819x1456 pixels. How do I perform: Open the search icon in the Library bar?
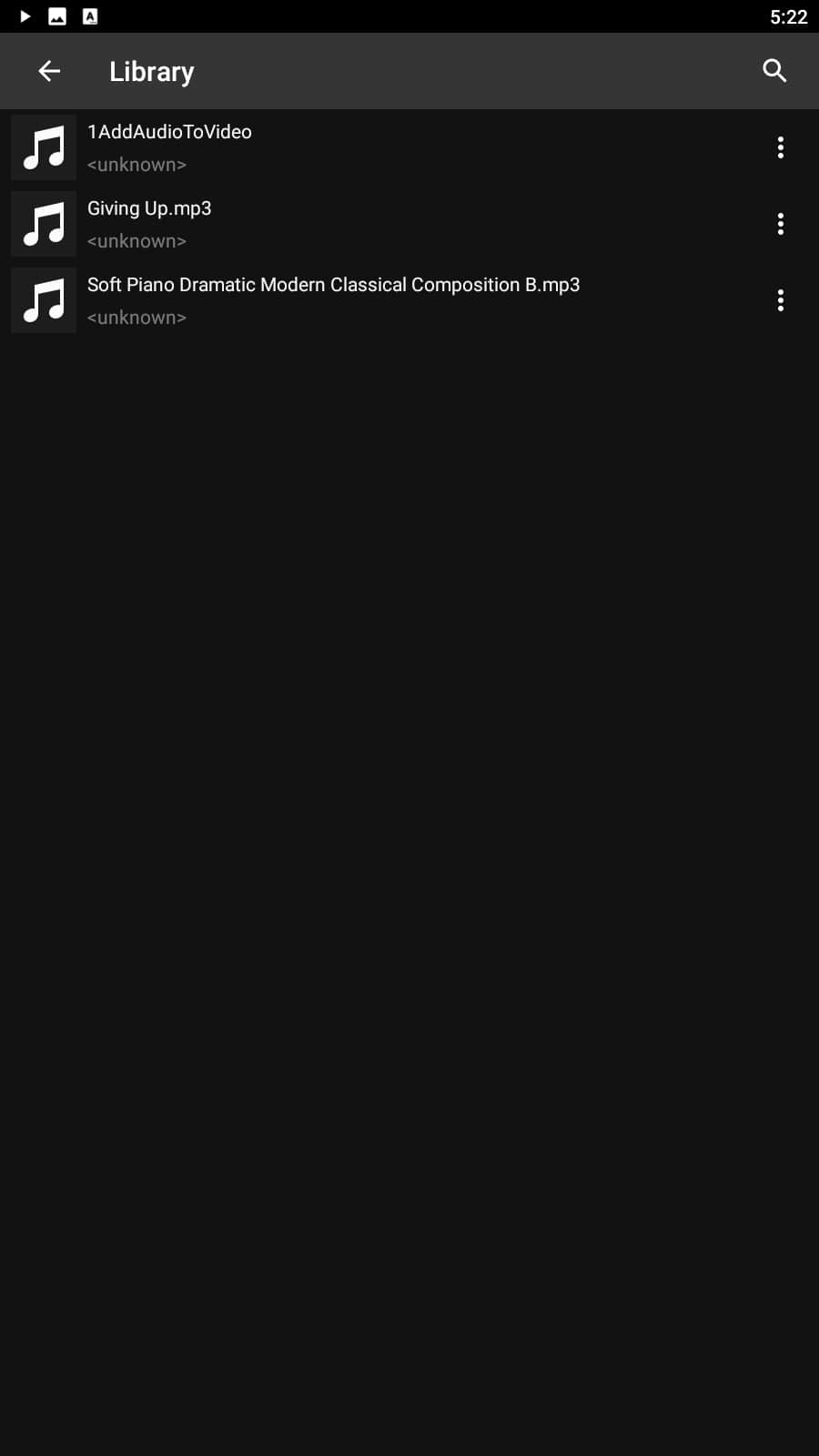point(774,71)
